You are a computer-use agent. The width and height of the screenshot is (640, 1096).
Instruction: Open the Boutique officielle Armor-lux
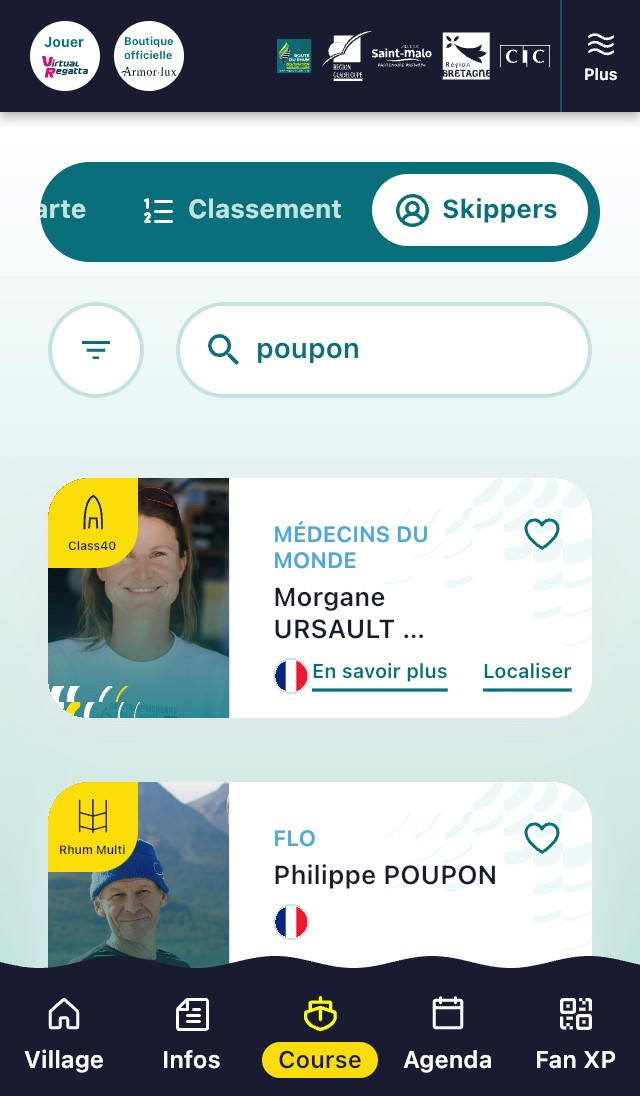(x=149, y=56)
